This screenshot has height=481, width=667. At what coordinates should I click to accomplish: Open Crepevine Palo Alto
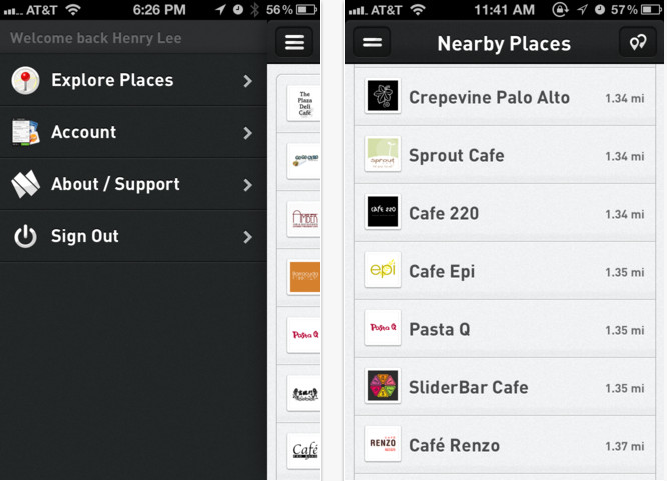point(505,98)
